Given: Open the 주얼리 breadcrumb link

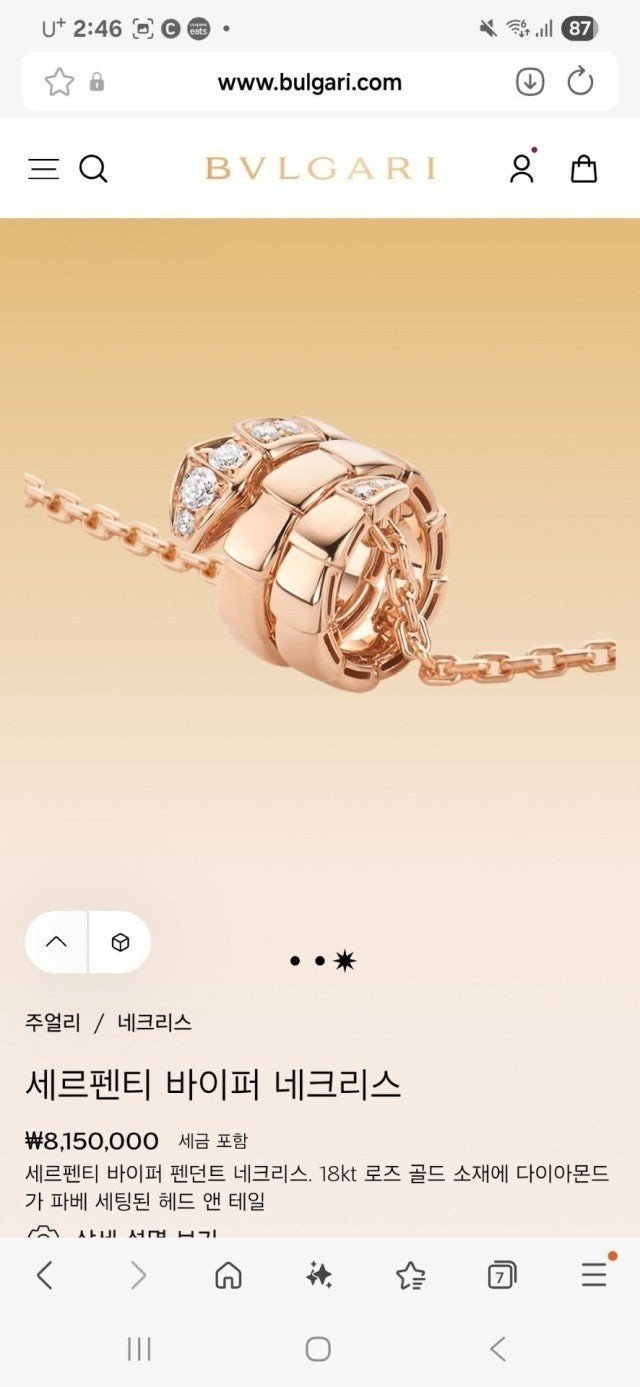Looking at the screenshot, I should click(x=51, y=1022).
